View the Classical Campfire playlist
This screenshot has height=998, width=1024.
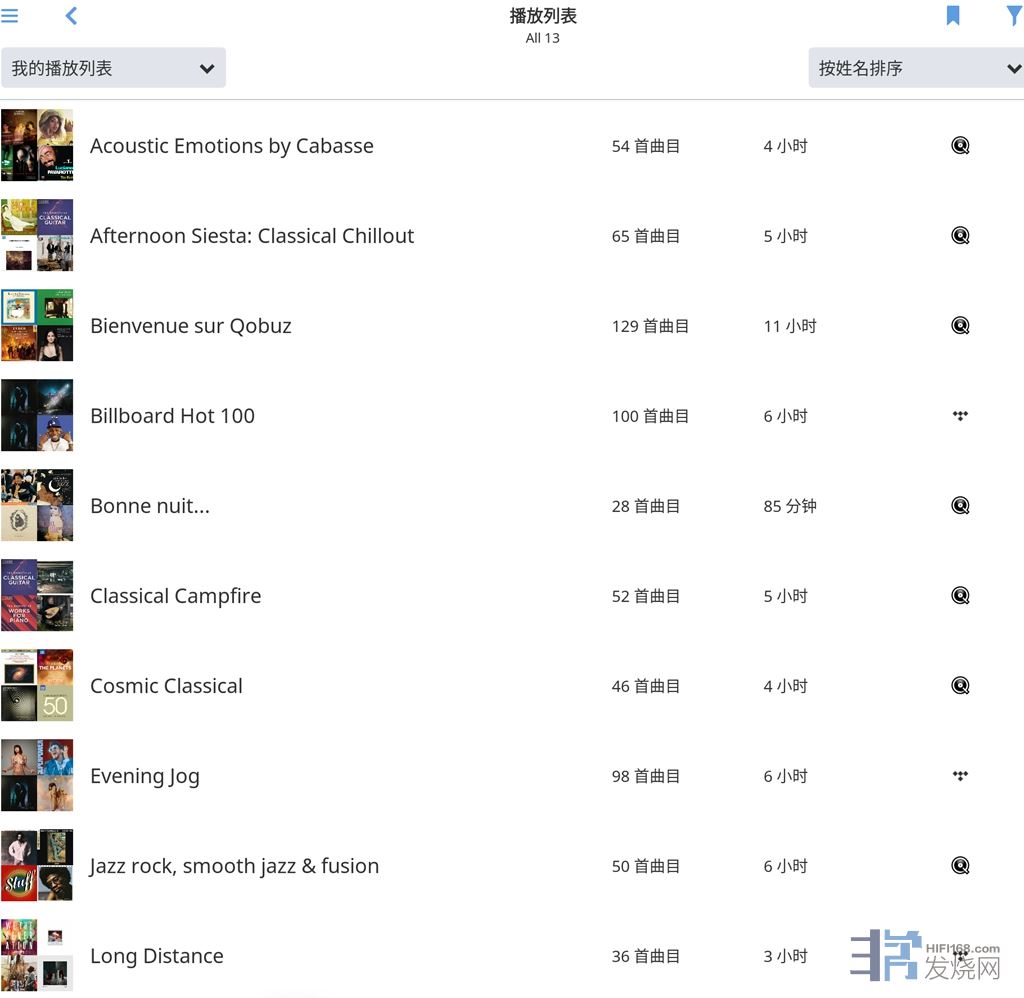click(175, 596)
